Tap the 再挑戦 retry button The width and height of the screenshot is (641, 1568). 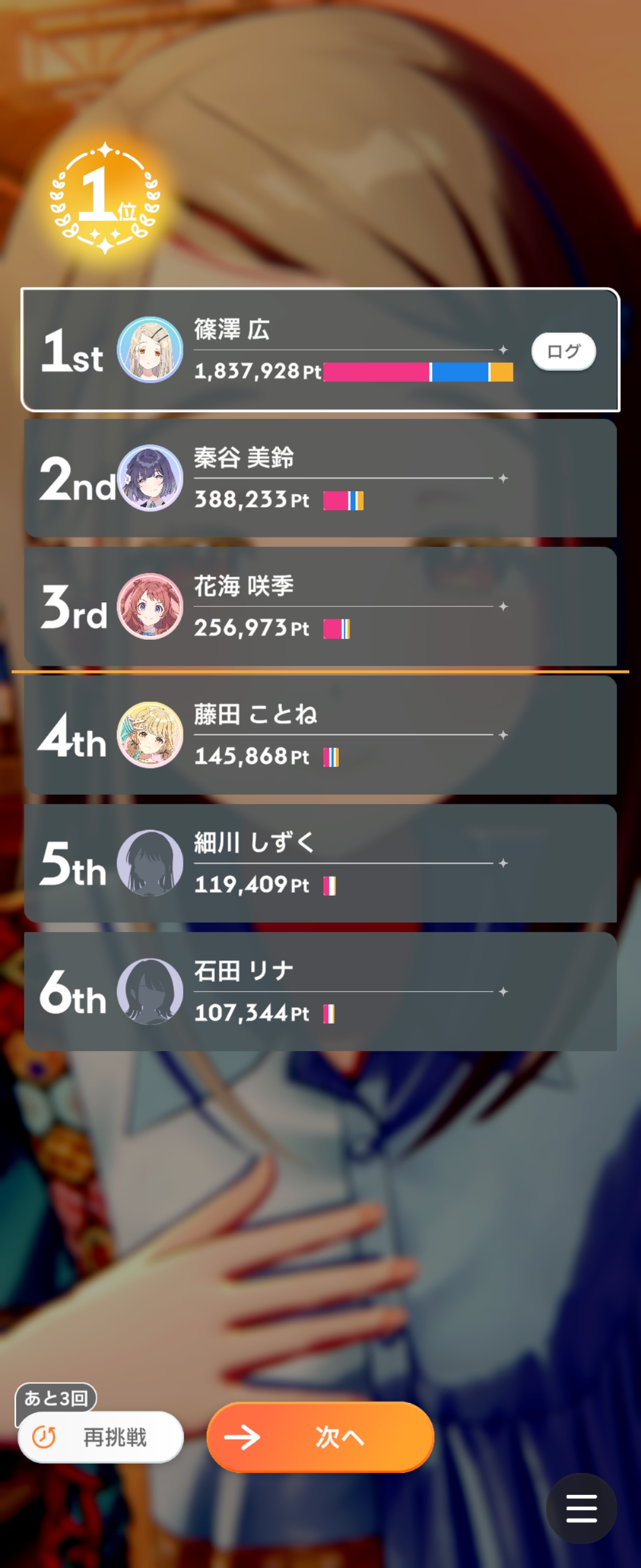[101, 1437]
